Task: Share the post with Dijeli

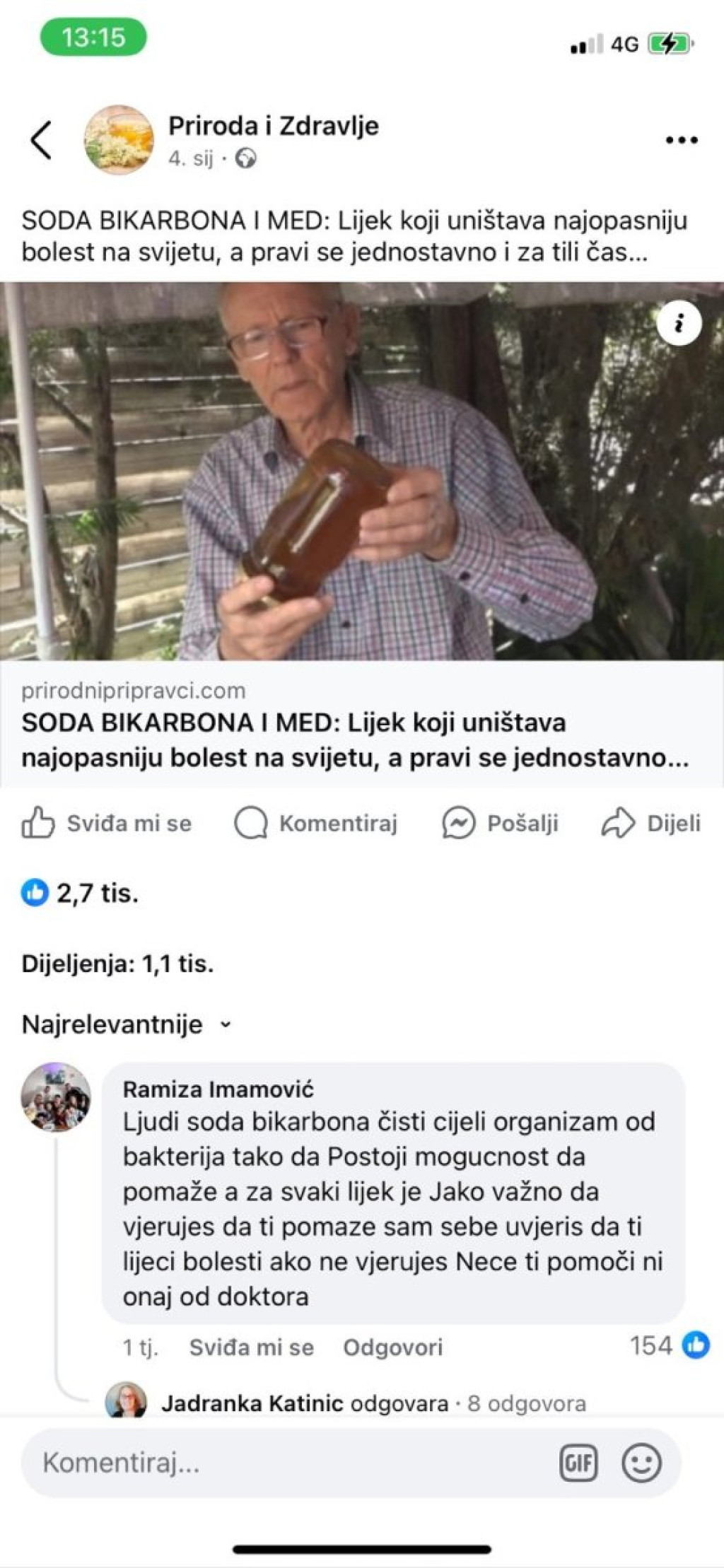Action: [x=650, y=823]
